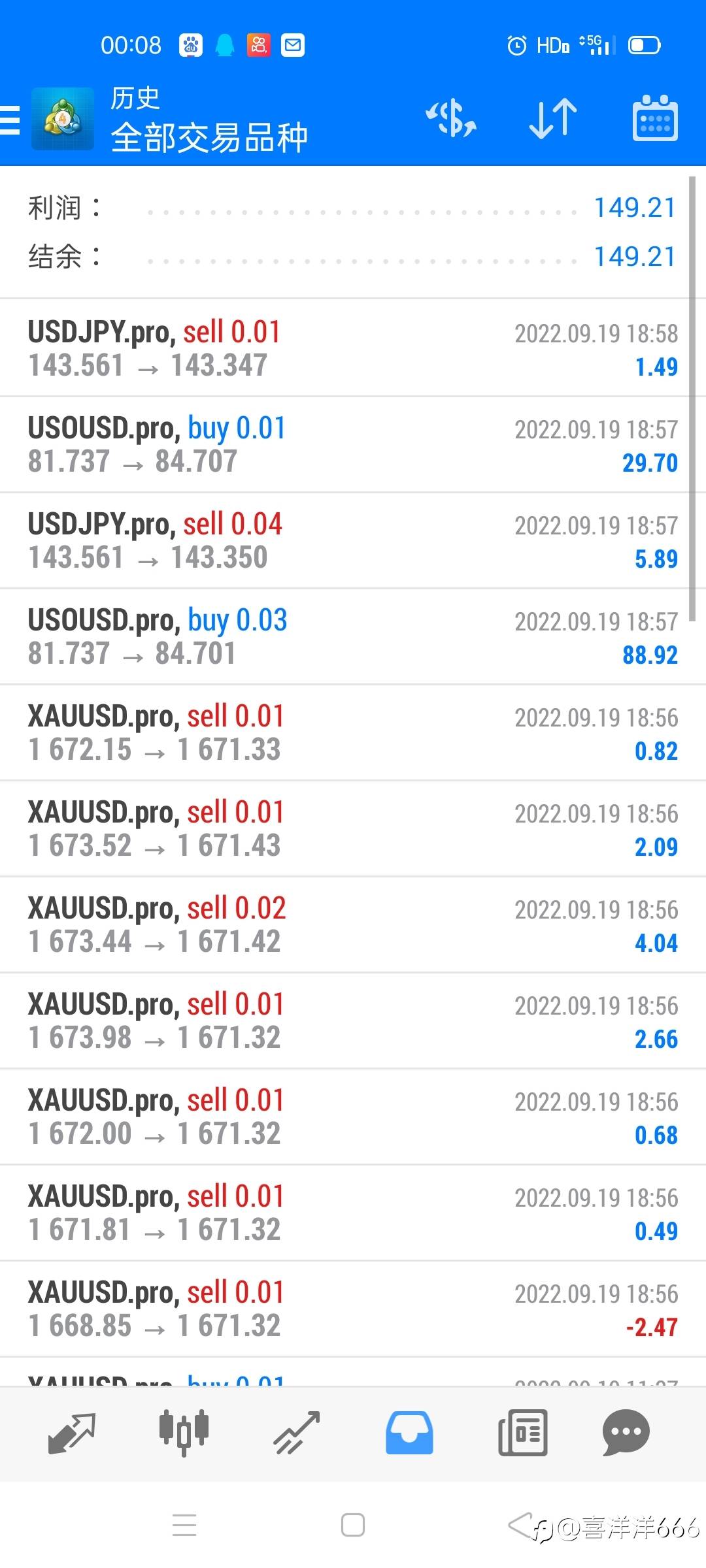706x1568 pixels.
Task: Open the symbol filter dollar icon
Action: click(x=451, y=119)
